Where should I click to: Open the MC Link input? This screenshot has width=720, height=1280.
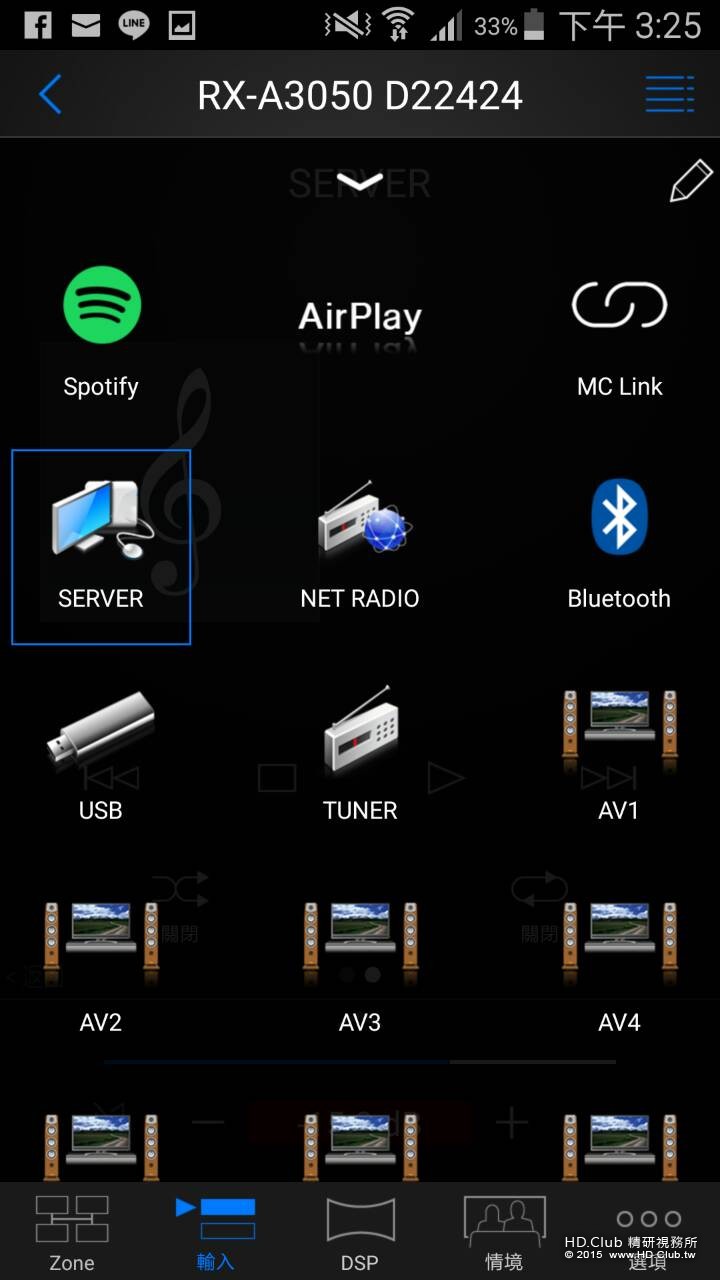619,330
